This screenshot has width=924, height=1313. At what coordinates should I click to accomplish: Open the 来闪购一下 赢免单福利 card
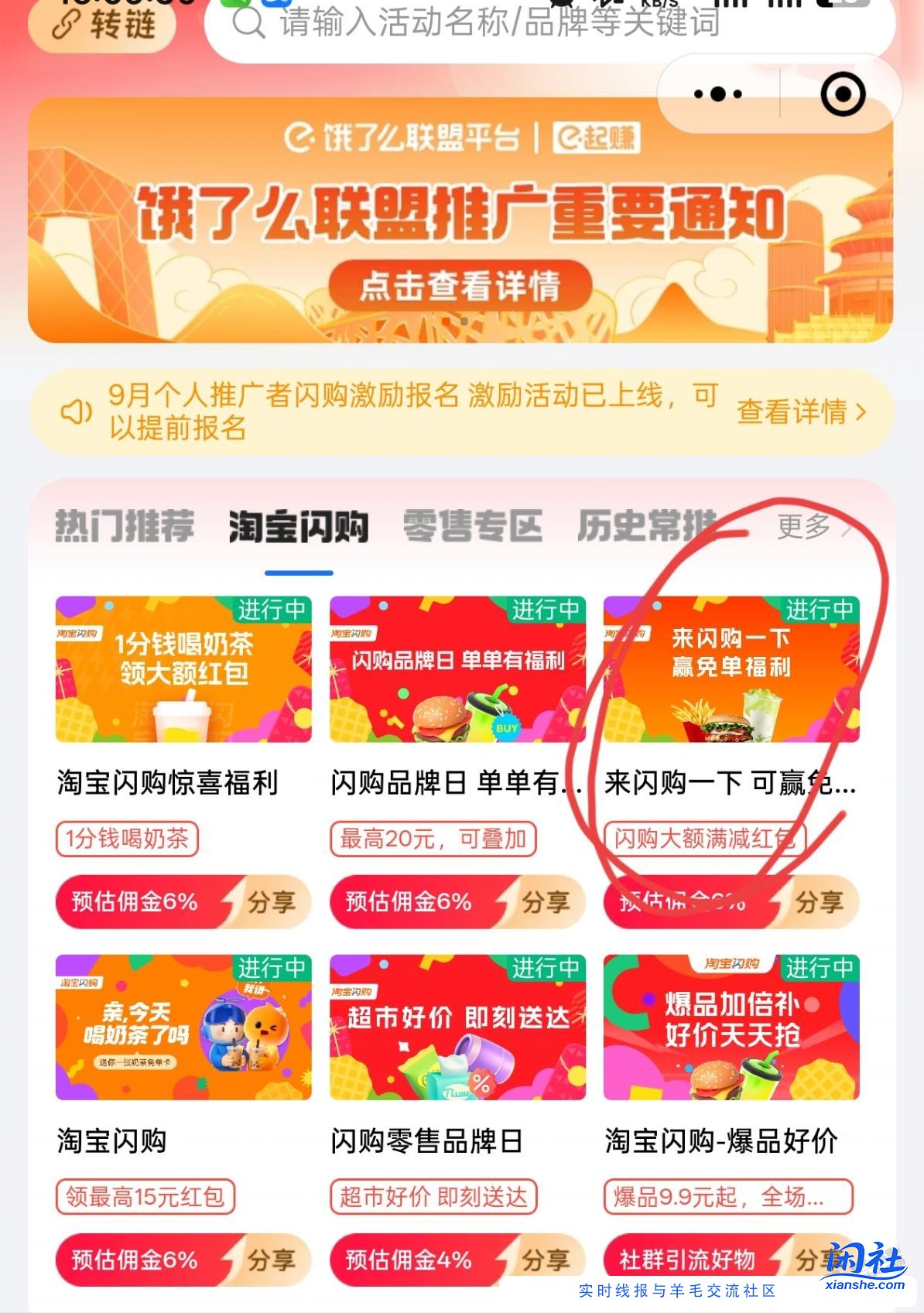pyautogui.click(x=731, y=669)
